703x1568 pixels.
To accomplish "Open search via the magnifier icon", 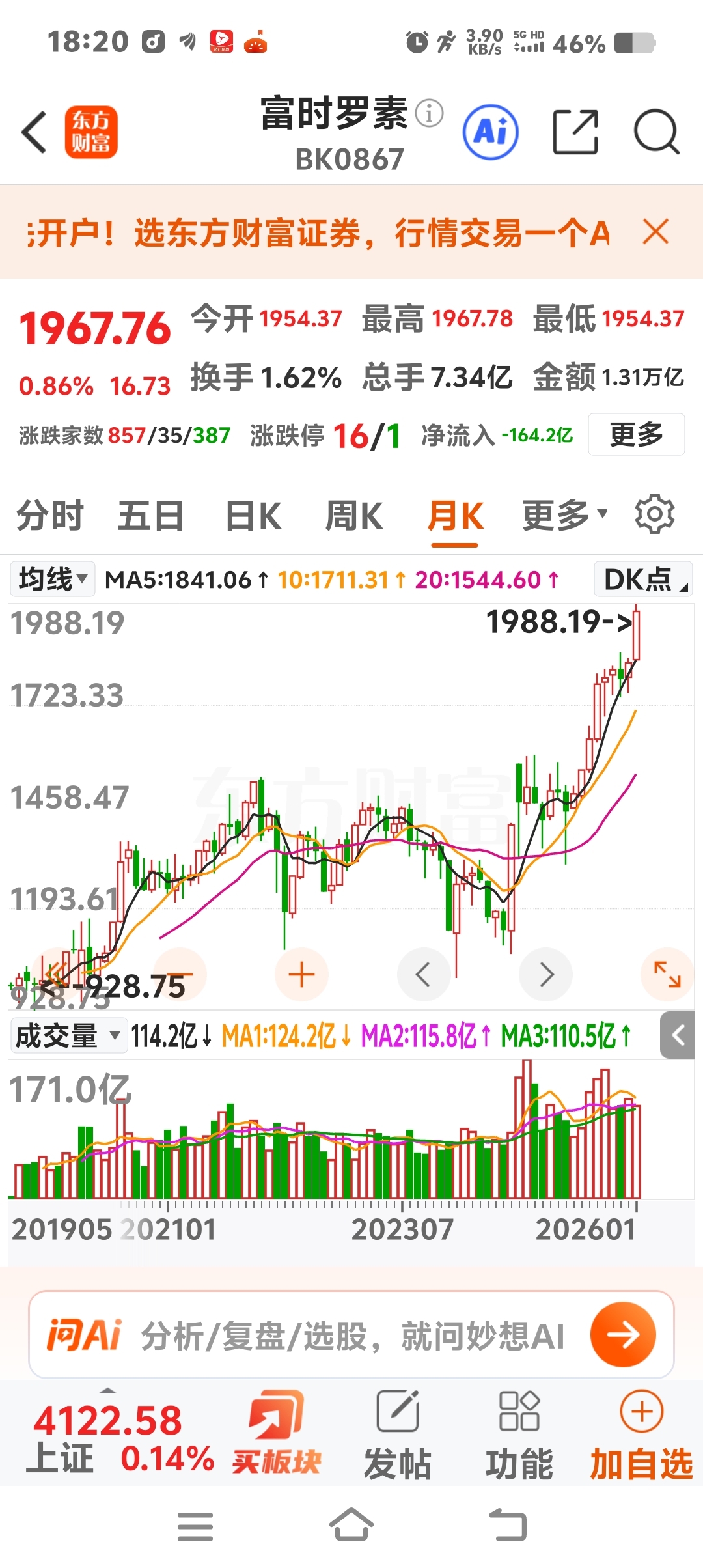I will (656, 130).
